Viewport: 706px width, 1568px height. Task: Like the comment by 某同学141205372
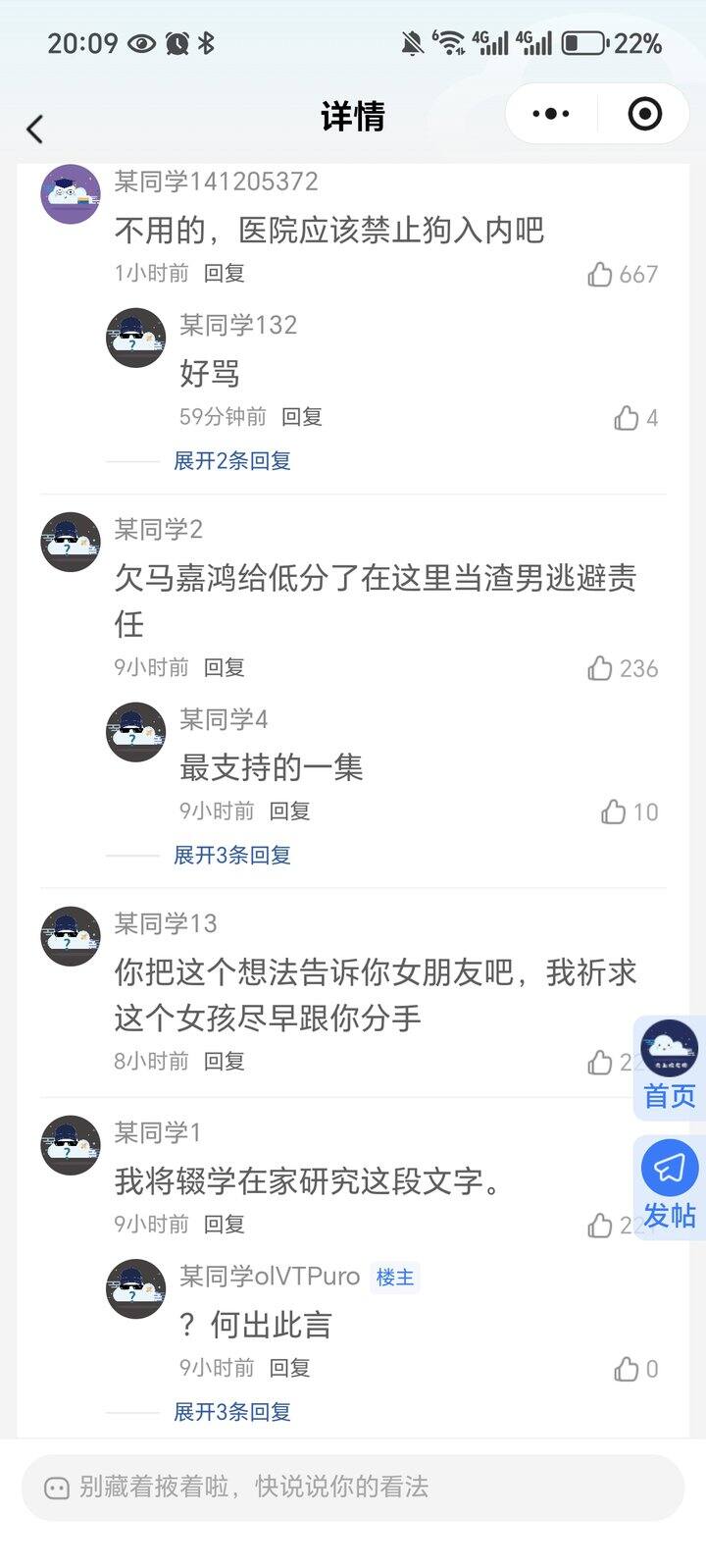(x=600, y=275)
